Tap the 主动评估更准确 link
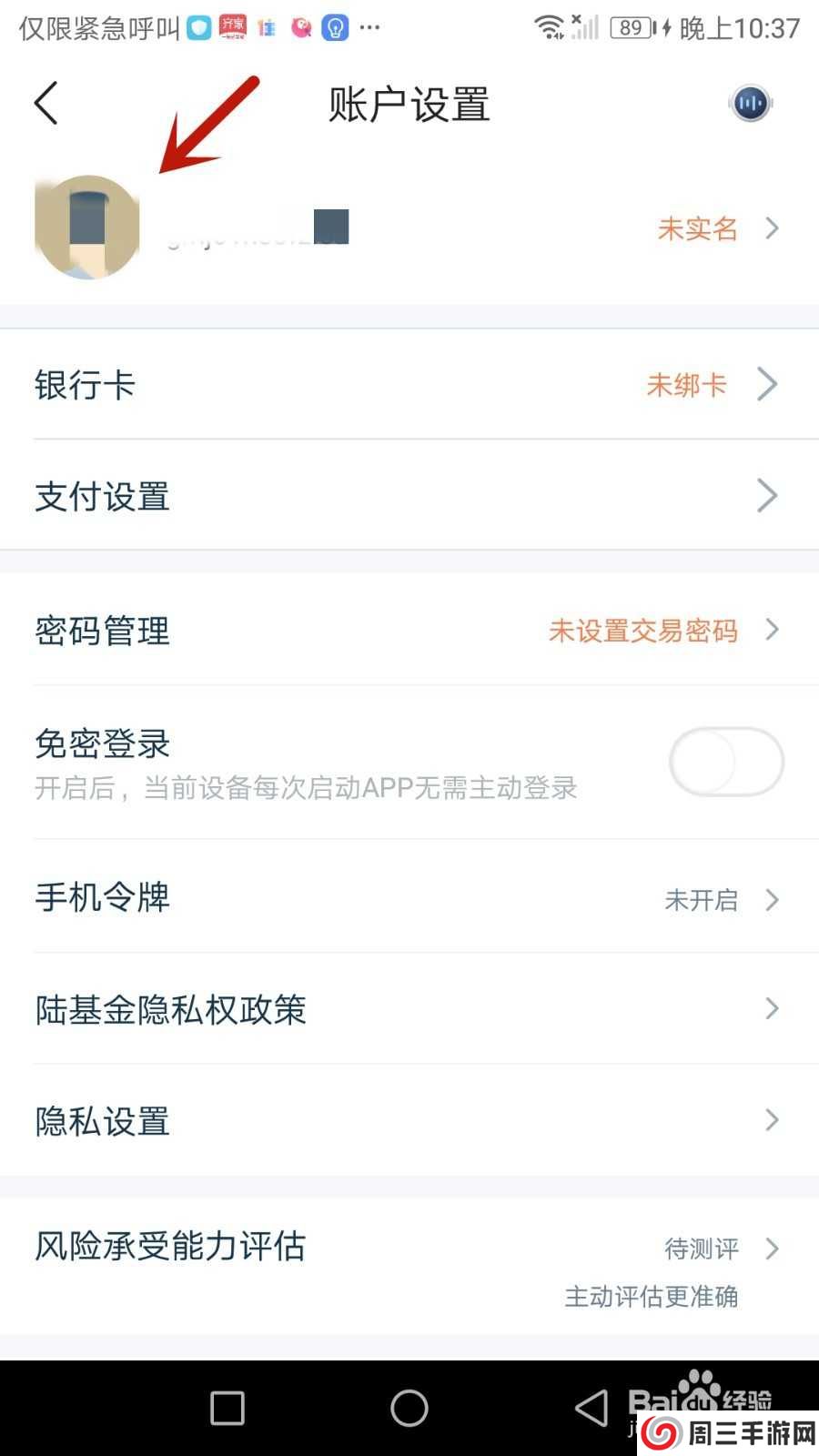Screen dimensions: 819x1456 point(652,1298)
